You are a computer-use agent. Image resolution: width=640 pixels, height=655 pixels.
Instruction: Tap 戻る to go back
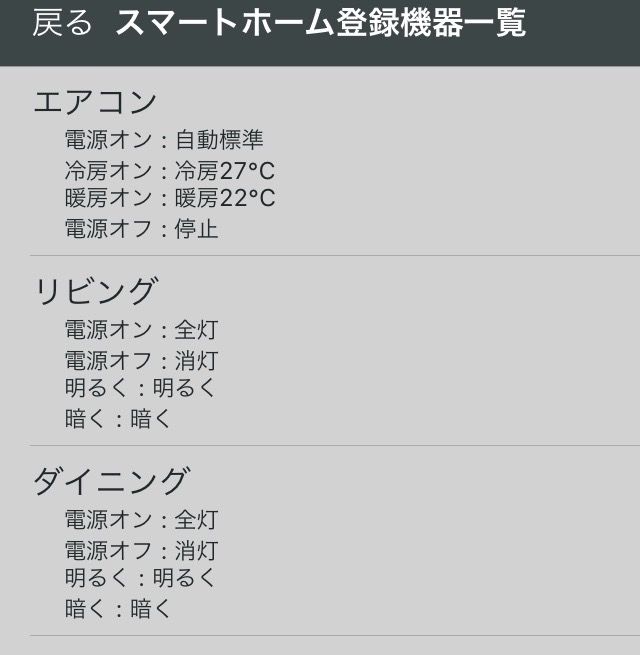coord(62,24)
